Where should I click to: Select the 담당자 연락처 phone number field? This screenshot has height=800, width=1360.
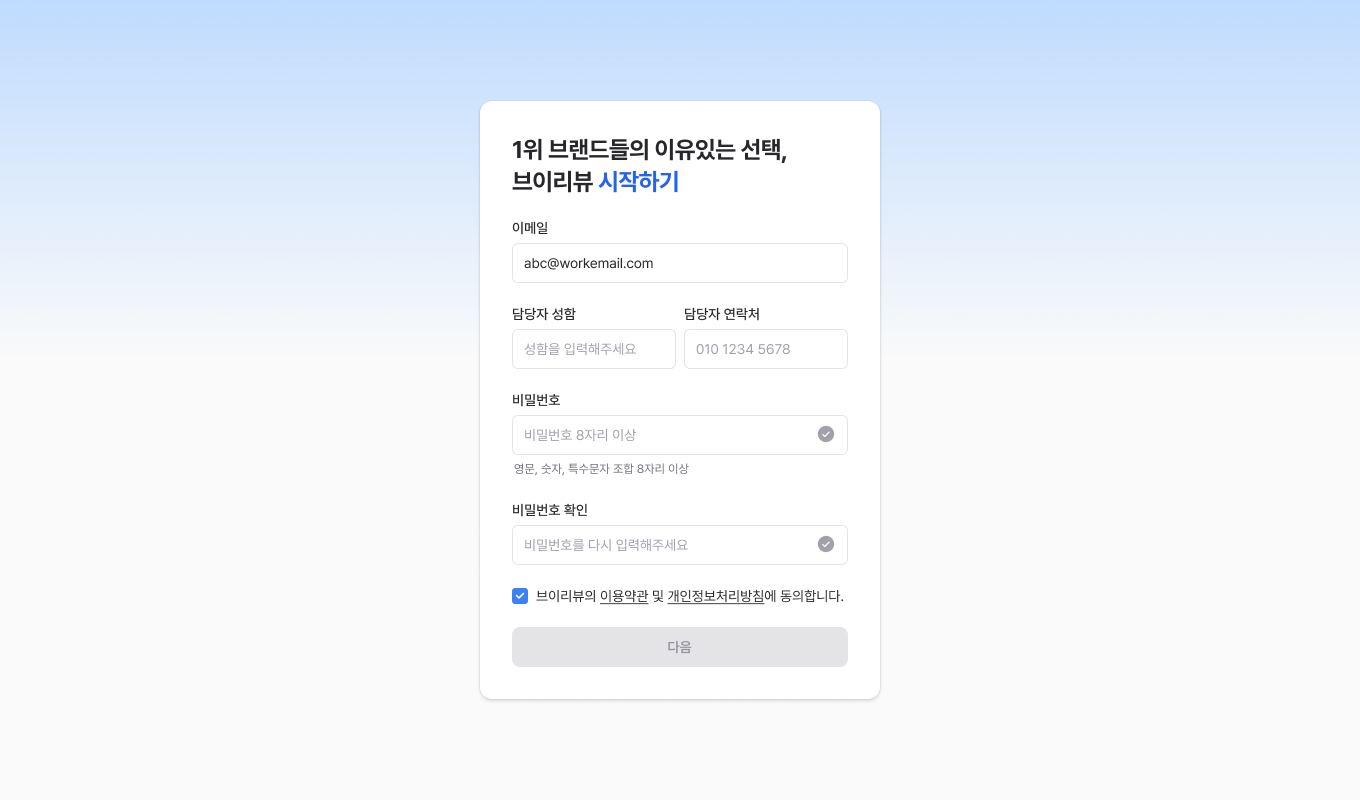pos(765,349)
